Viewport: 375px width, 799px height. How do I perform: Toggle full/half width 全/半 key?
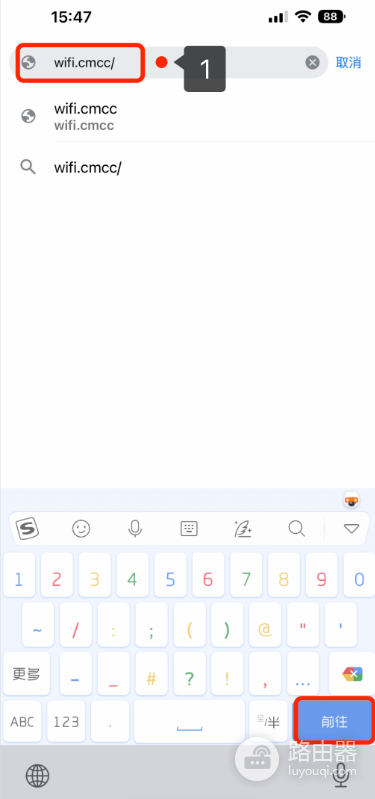coord(269,722)
